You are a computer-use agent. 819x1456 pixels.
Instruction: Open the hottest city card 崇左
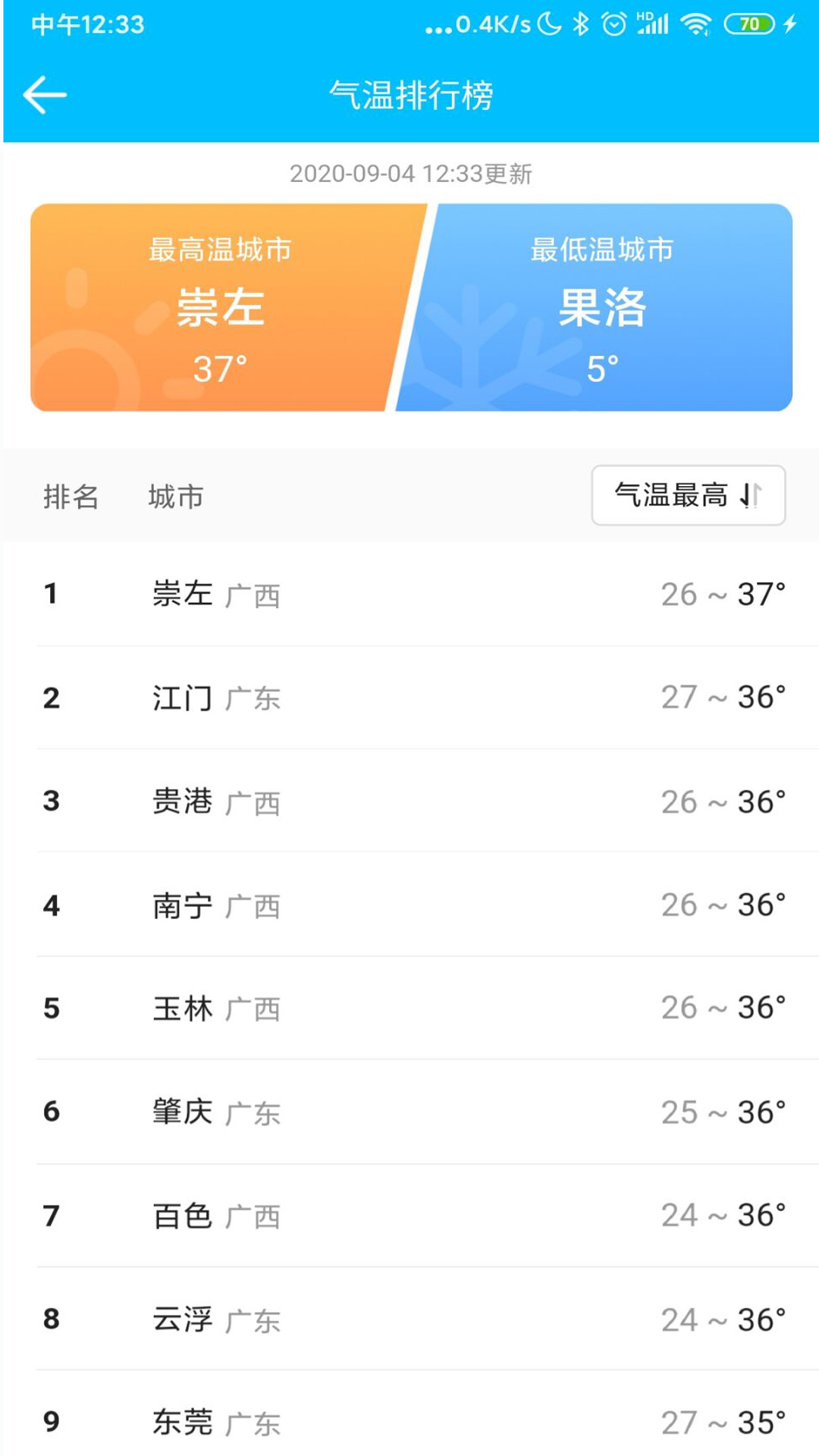point(220,308)
